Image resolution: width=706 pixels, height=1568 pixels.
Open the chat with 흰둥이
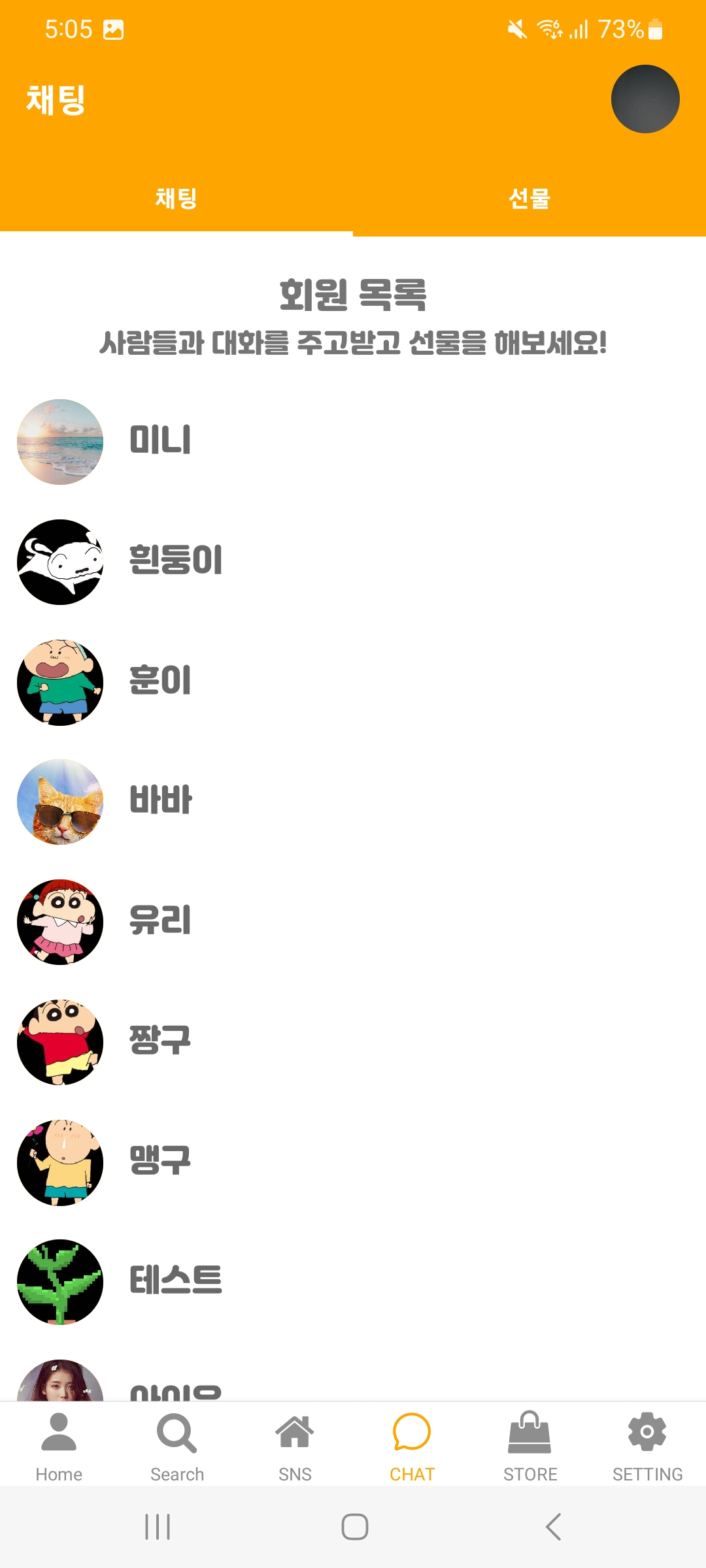[x=175, y=562]
